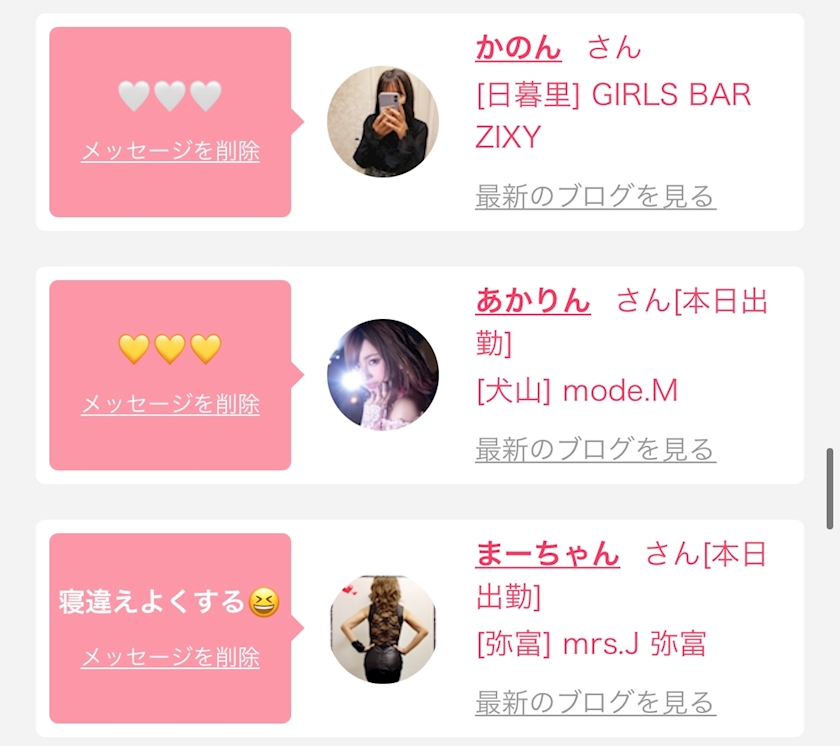View かのん's latest blog
This screenshot has height=746, width=840.
(595, 197)
